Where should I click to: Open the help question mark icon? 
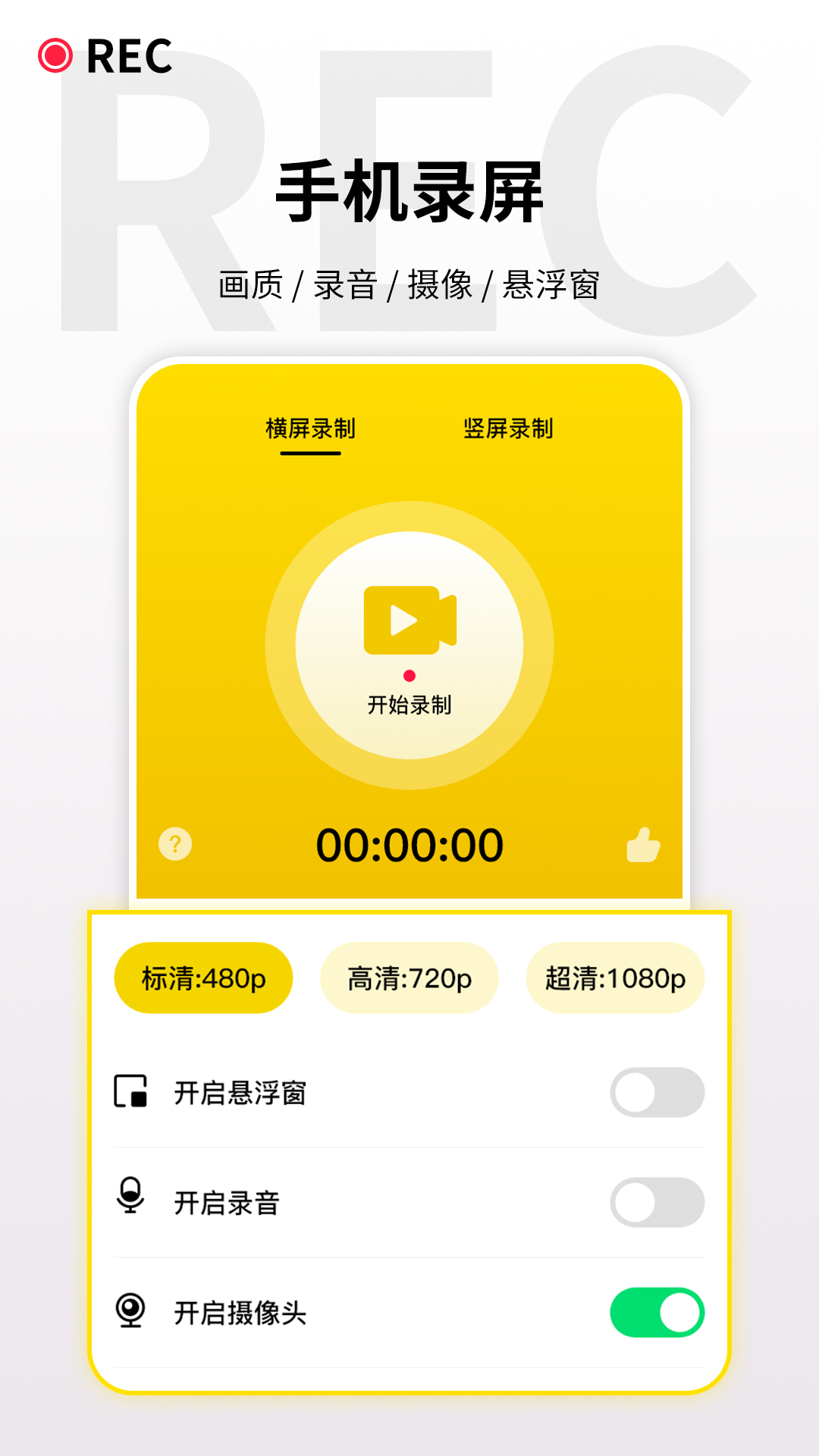pyautogui.click(x=176, y=843)
